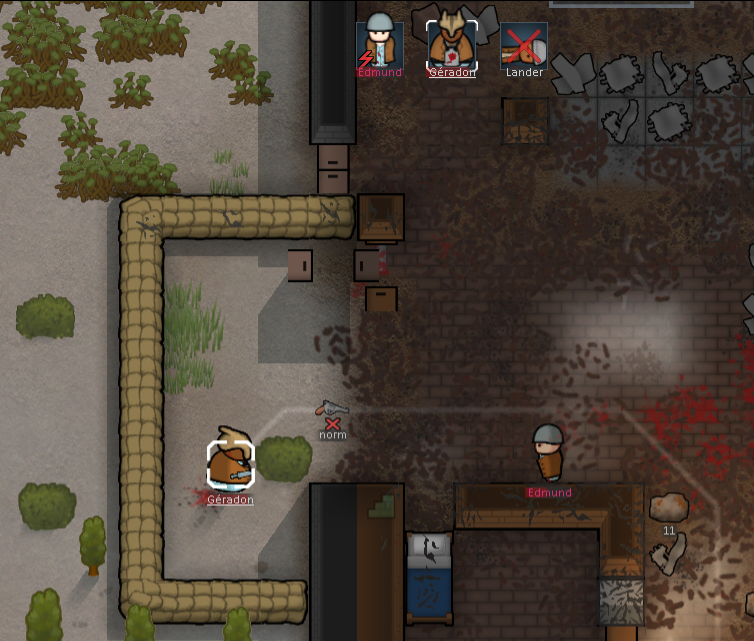
Task: Select the dropped weapon labeled norm
Action: (333, 409)
